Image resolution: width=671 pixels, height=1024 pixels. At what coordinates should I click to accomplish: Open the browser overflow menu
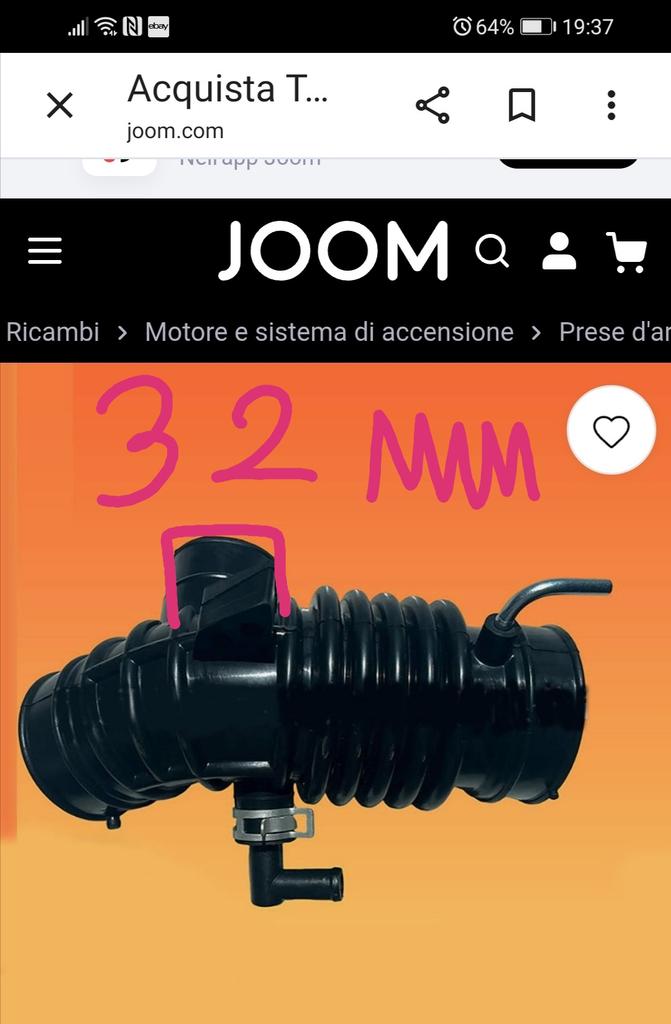pyautogui.click(x=611, y=105)
